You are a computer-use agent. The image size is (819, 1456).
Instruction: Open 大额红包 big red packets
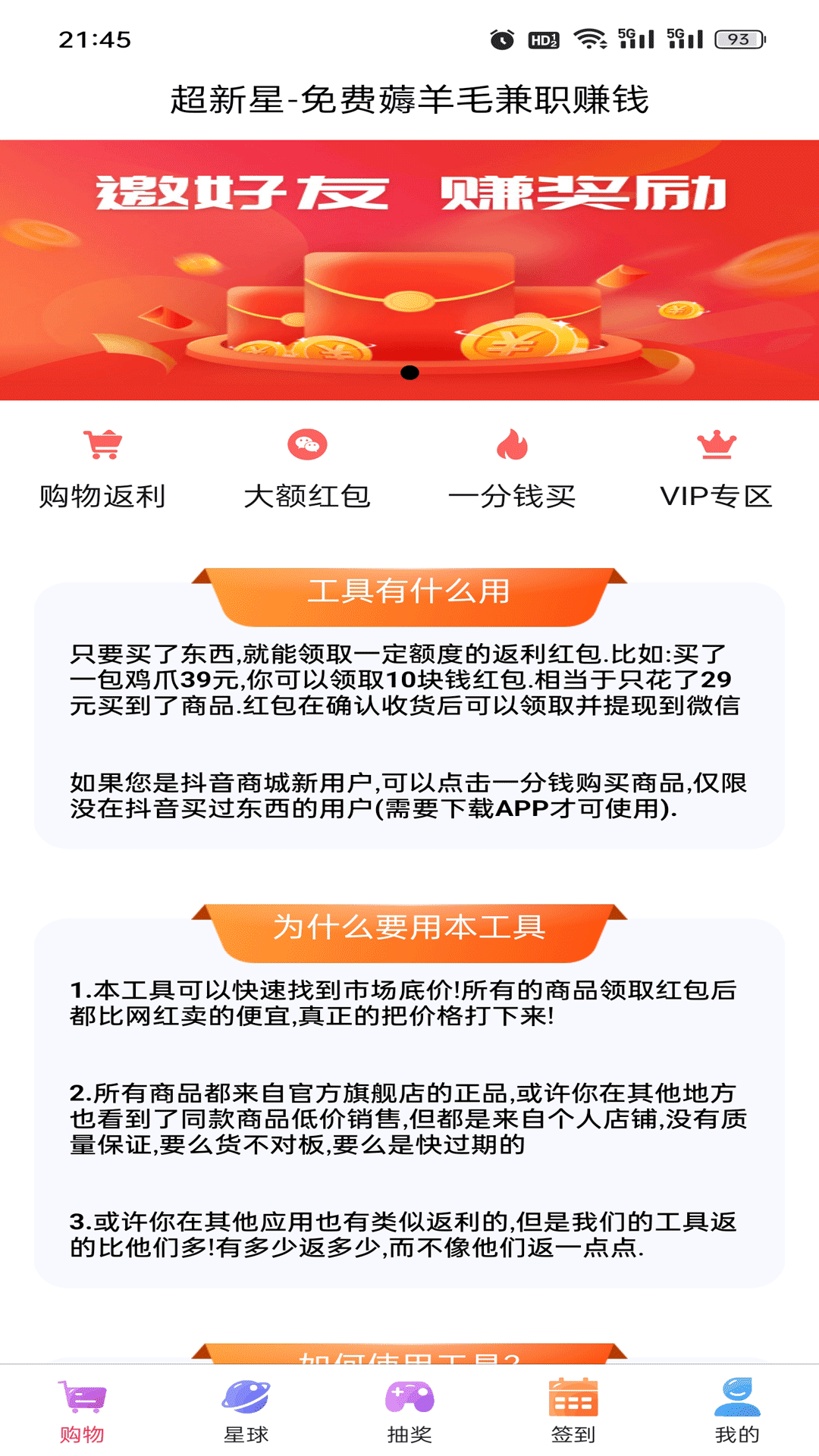[x=307, y=468]
